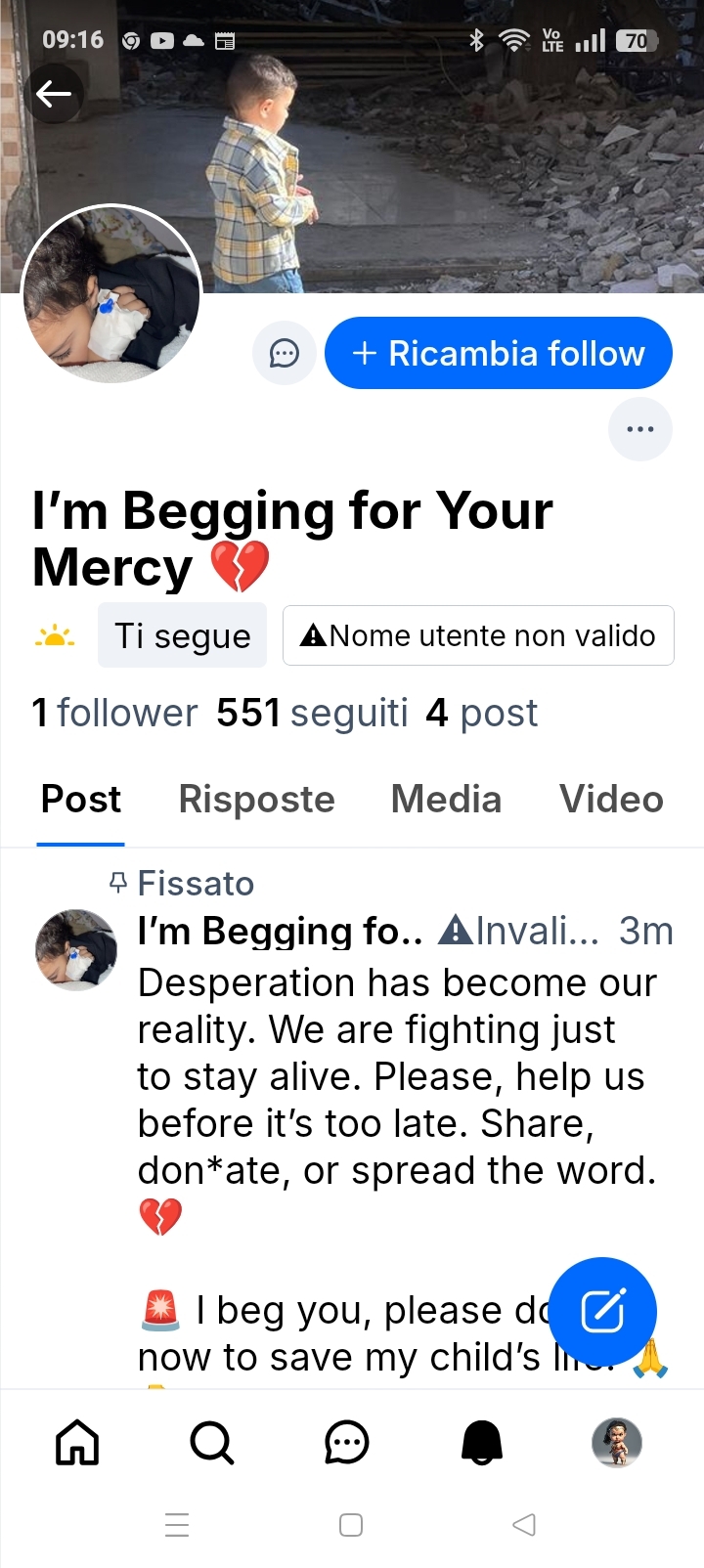Open the profile's three-dot options menu
The image size is (704, 1568).
point(639,429)
